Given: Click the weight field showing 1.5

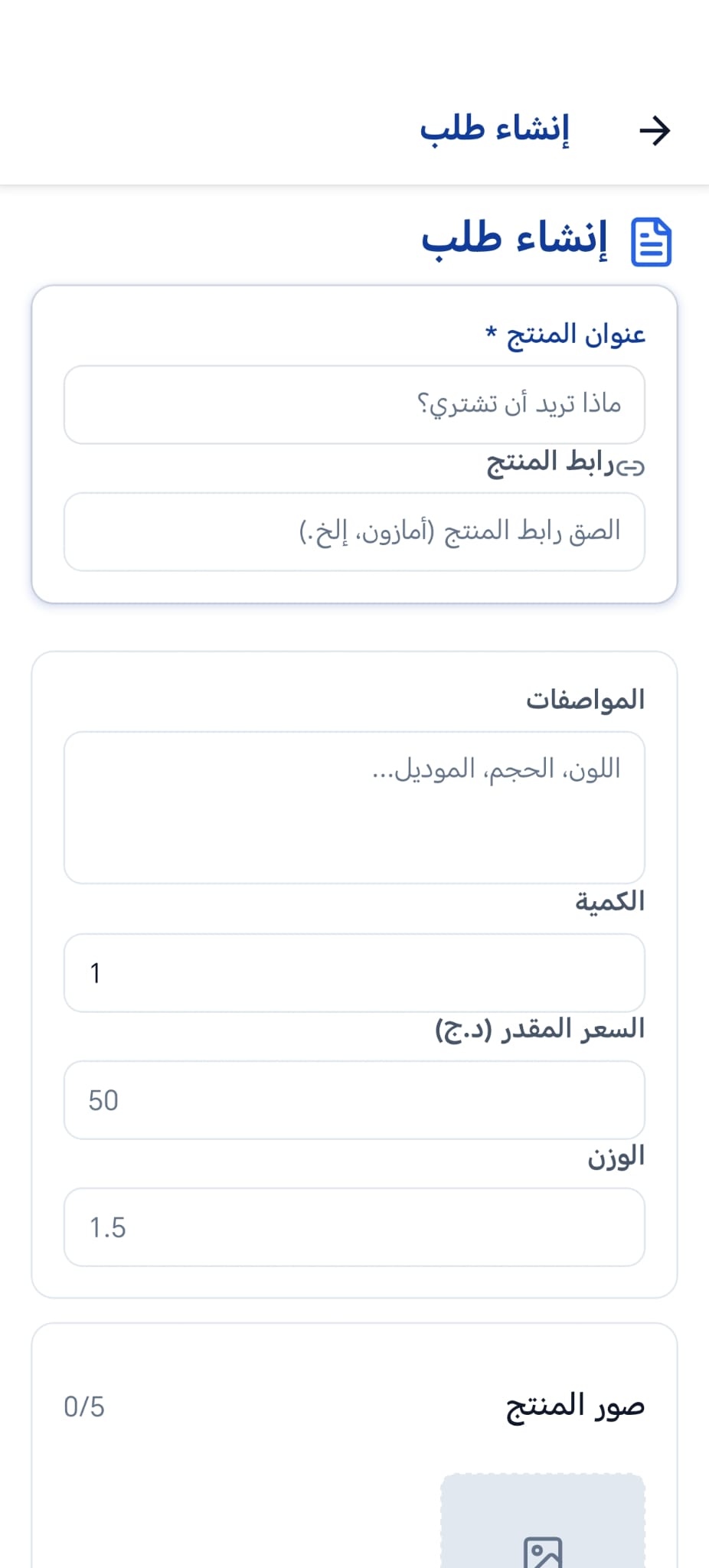Looking at the screenshot, I should pyautogui.click(x=354, y=1228).
